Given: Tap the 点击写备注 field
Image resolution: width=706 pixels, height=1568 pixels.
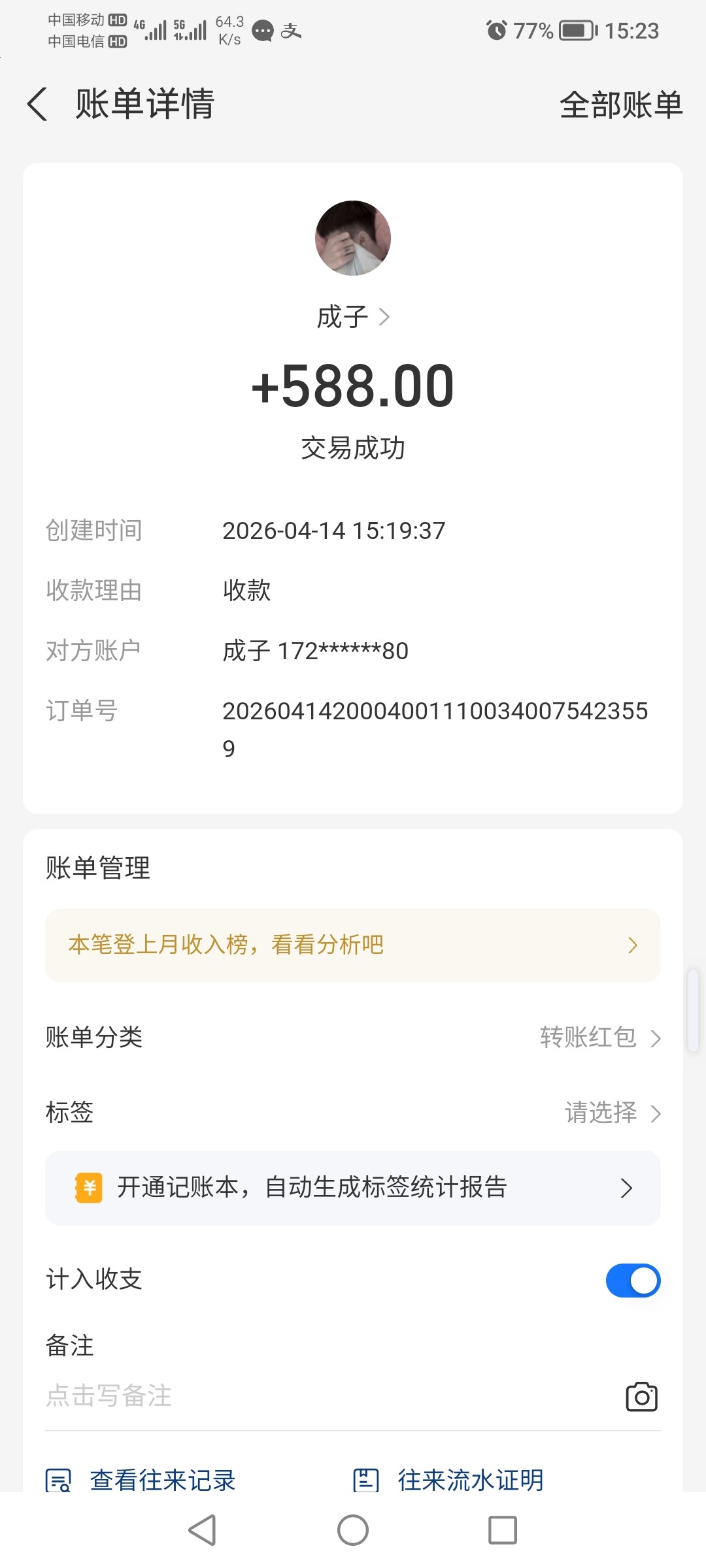Looking at the screenshot, I should (x=261, y=1396).
